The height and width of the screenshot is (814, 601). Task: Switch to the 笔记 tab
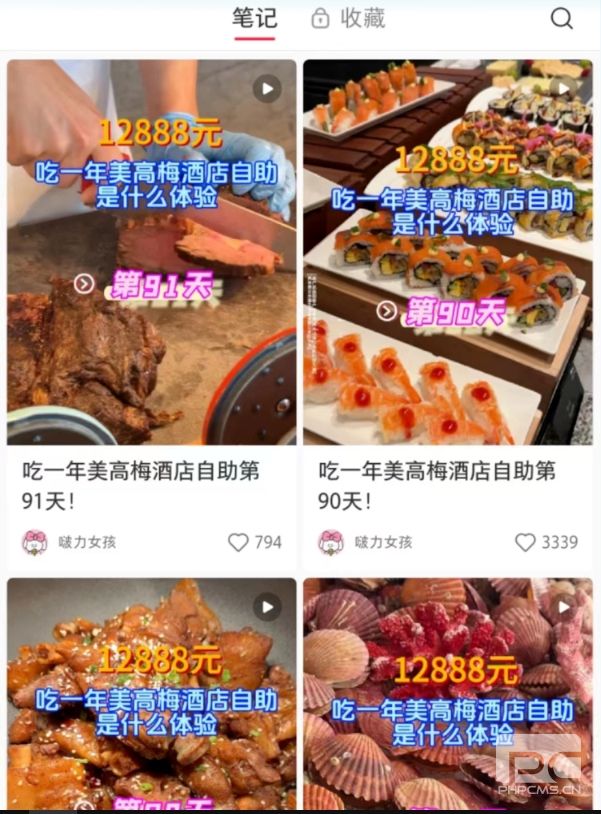pos(254,19)
